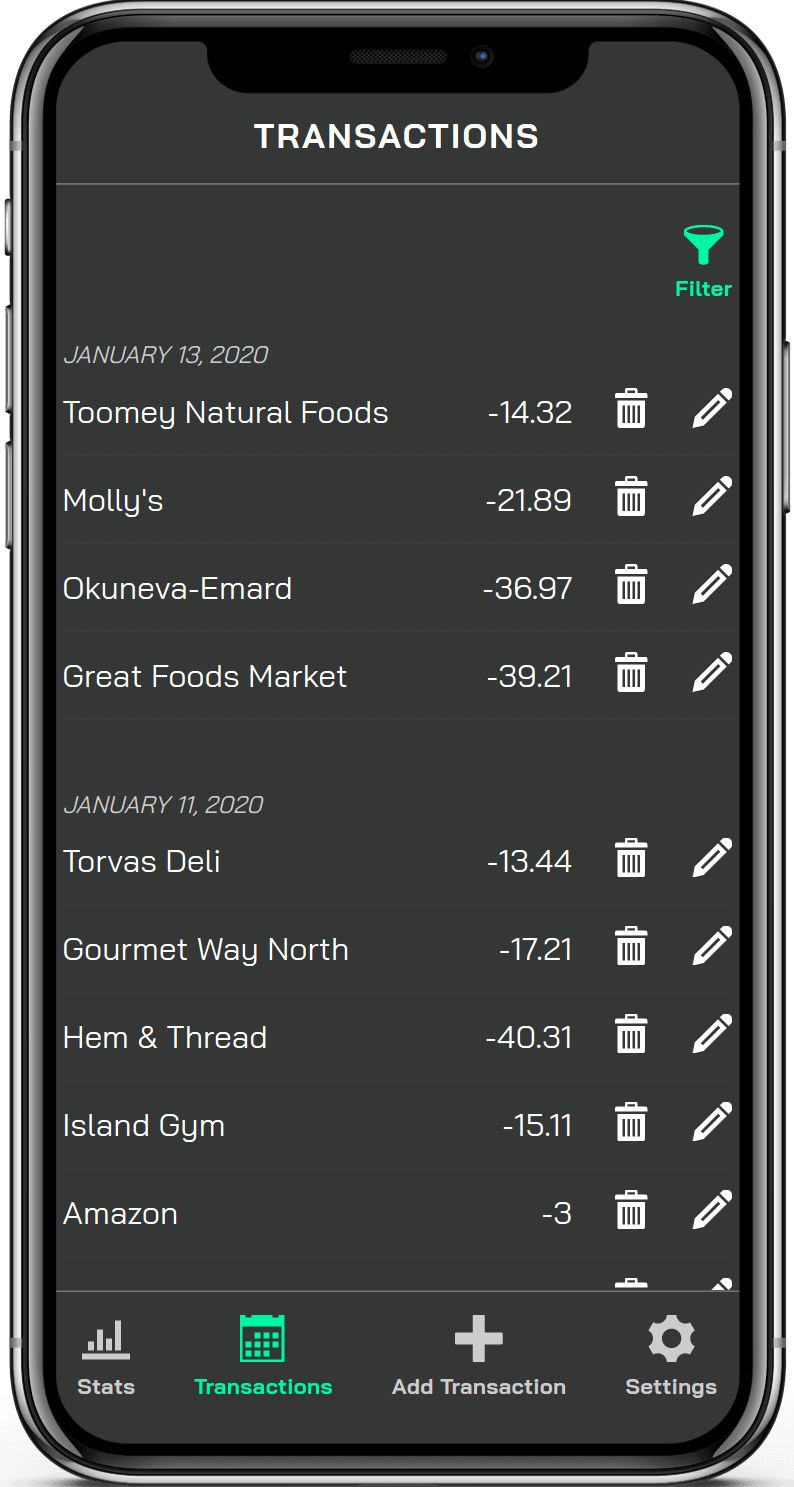Edit the Great Foods Market transaction
794x1487 pixels.
point(712,673)
